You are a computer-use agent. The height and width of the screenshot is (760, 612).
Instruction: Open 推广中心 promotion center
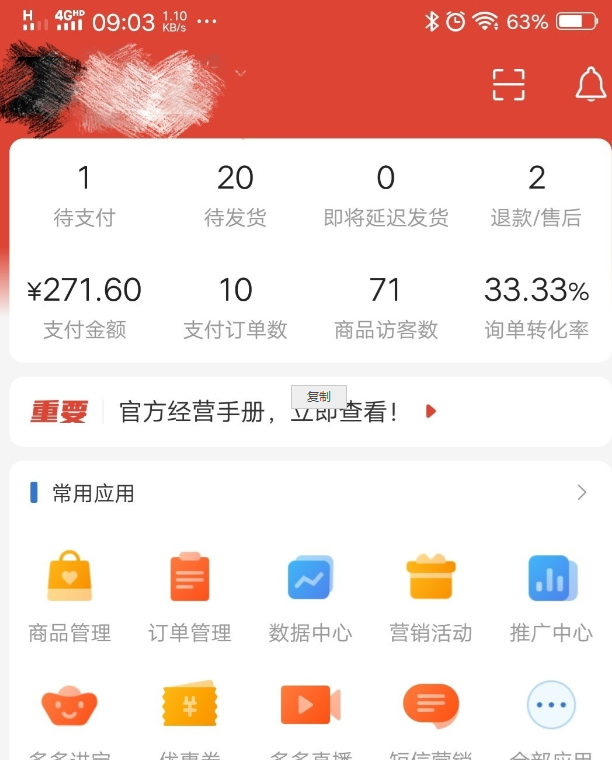[551, 596]
